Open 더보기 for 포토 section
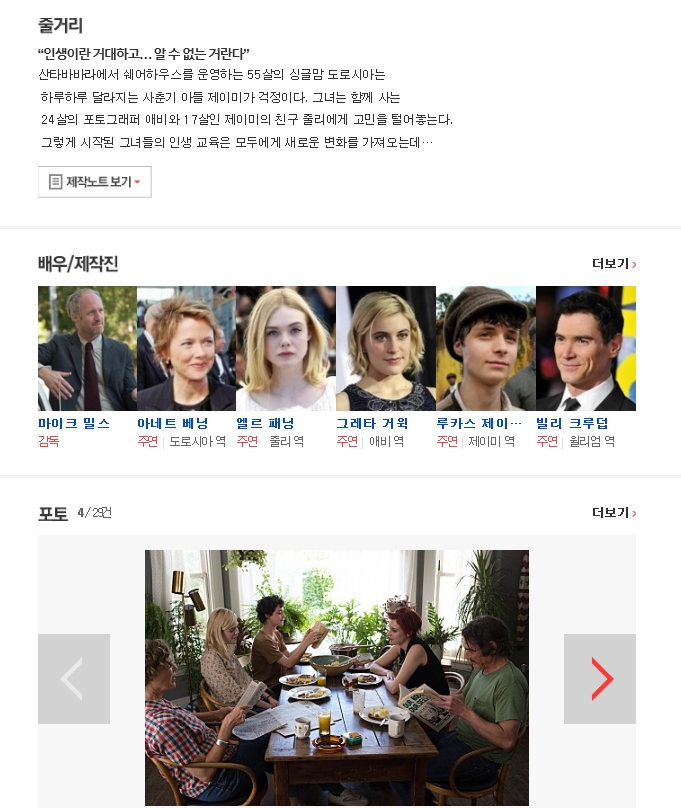The width and height of the screenshot is (681, 808). pyautogui.click(x=614, y=513)
